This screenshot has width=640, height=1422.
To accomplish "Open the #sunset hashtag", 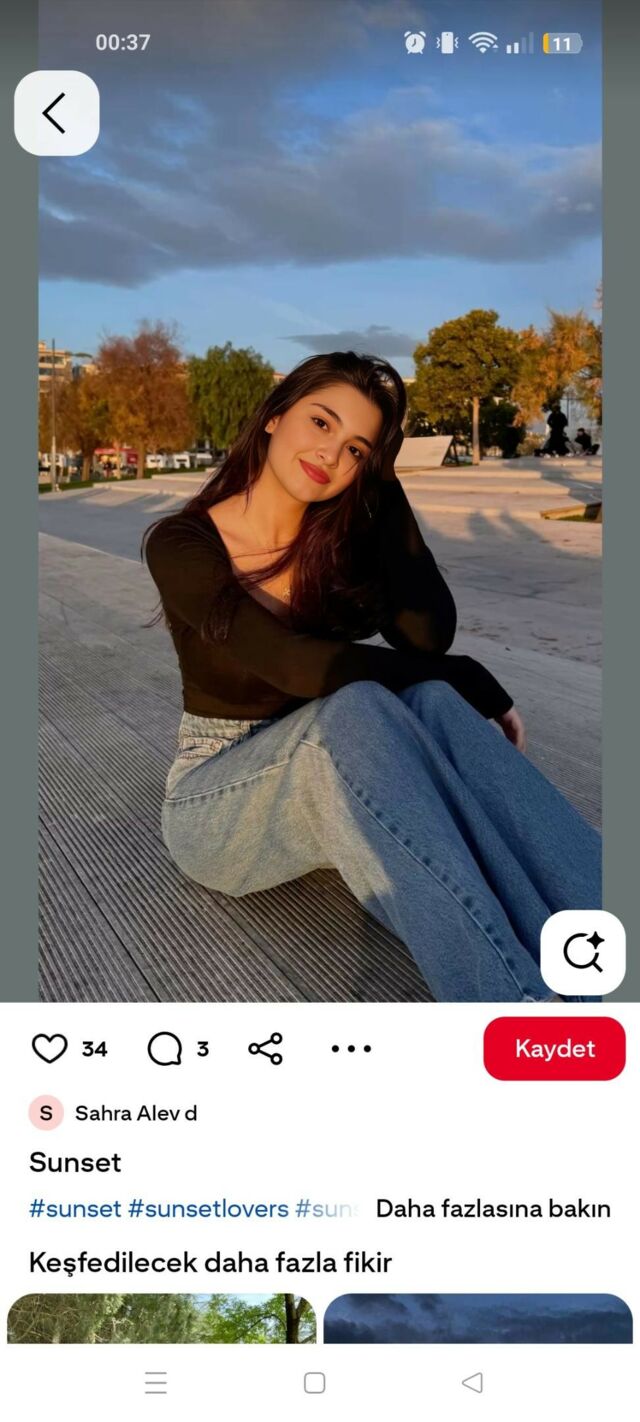I will click(x=75, y=1208).
